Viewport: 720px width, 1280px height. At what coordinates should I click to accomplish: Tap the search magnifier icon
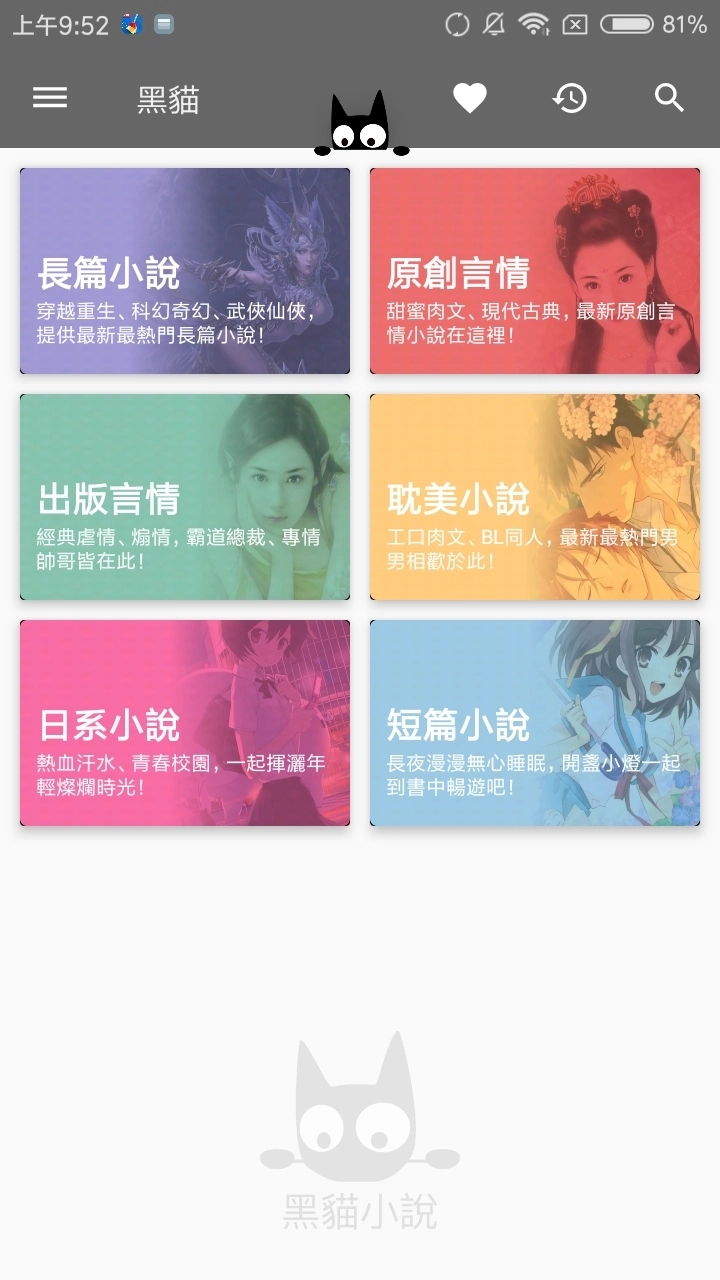tap(668, 97)
